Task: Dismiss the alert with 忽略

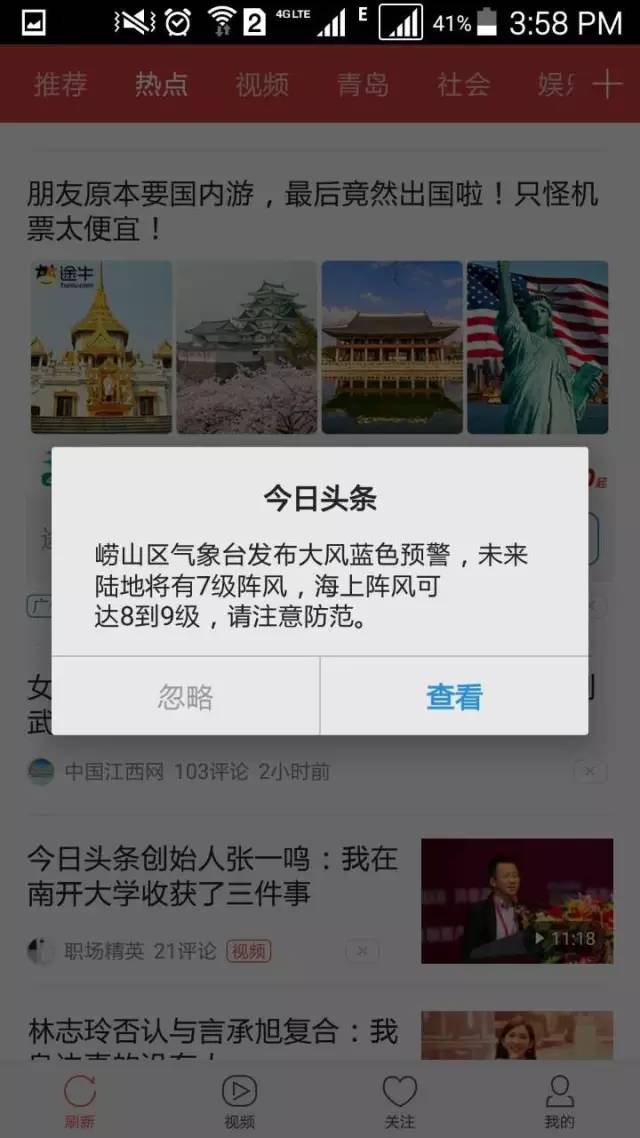Action: (186, 697)
